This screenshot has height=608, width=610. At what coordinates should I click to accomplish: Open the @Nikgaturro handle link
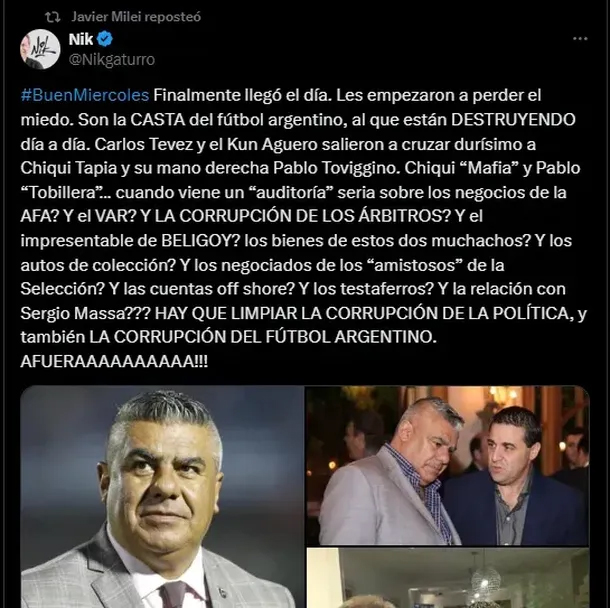[x=111, y=60]
